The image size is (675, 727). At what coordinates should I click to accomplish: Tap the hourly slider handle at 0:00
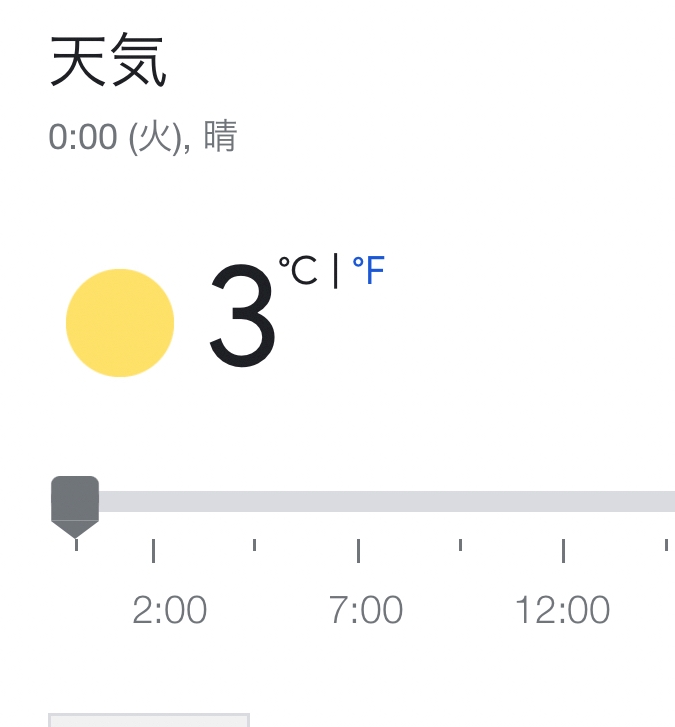click(75, 507)
